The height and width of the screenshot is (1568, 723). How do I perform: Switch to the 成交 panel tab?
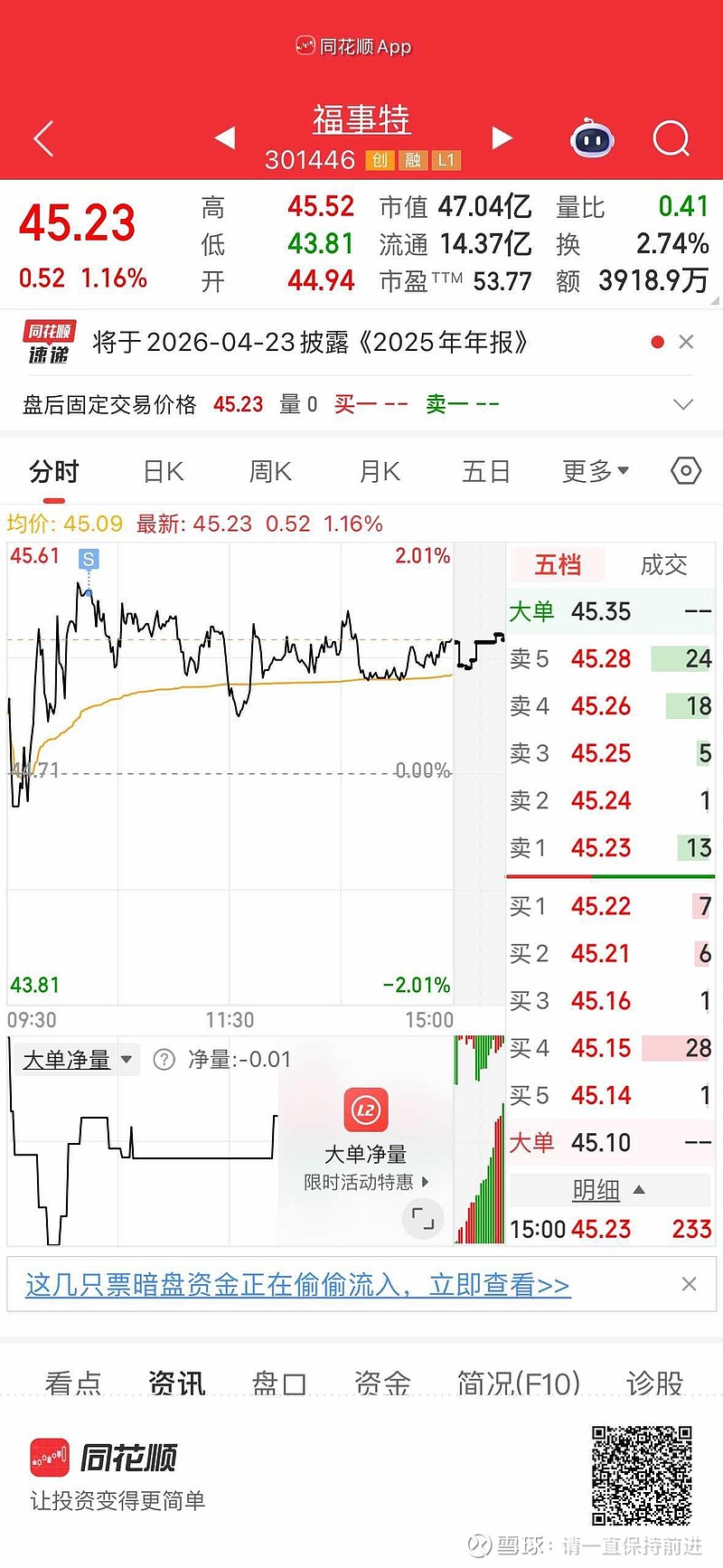pyautogui.click(x=663, y=564)
